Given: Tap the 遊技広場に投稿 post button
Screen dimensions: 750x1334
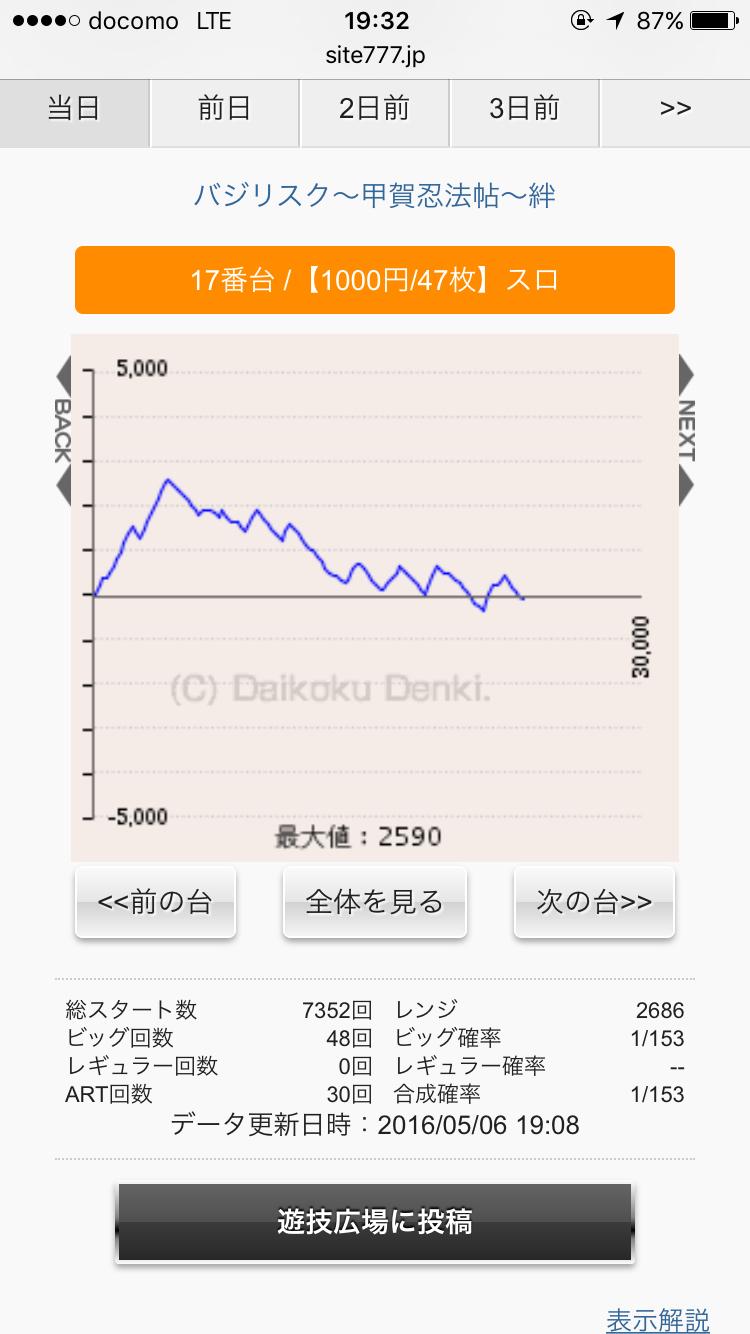Looking at the screenshot, I should click(375, 1221).
